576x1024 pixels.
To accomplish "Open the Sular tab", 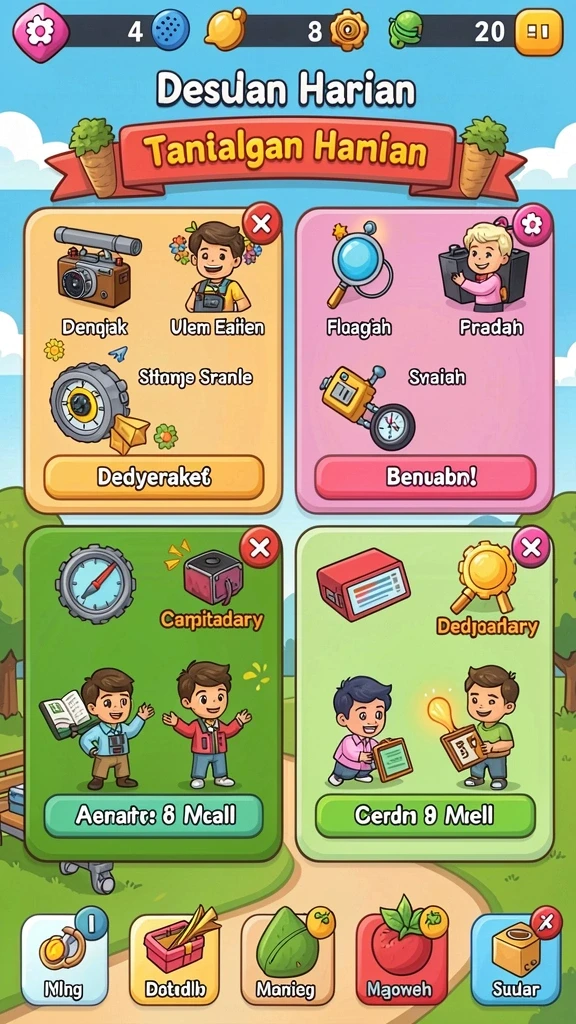I will click(516, 959).
